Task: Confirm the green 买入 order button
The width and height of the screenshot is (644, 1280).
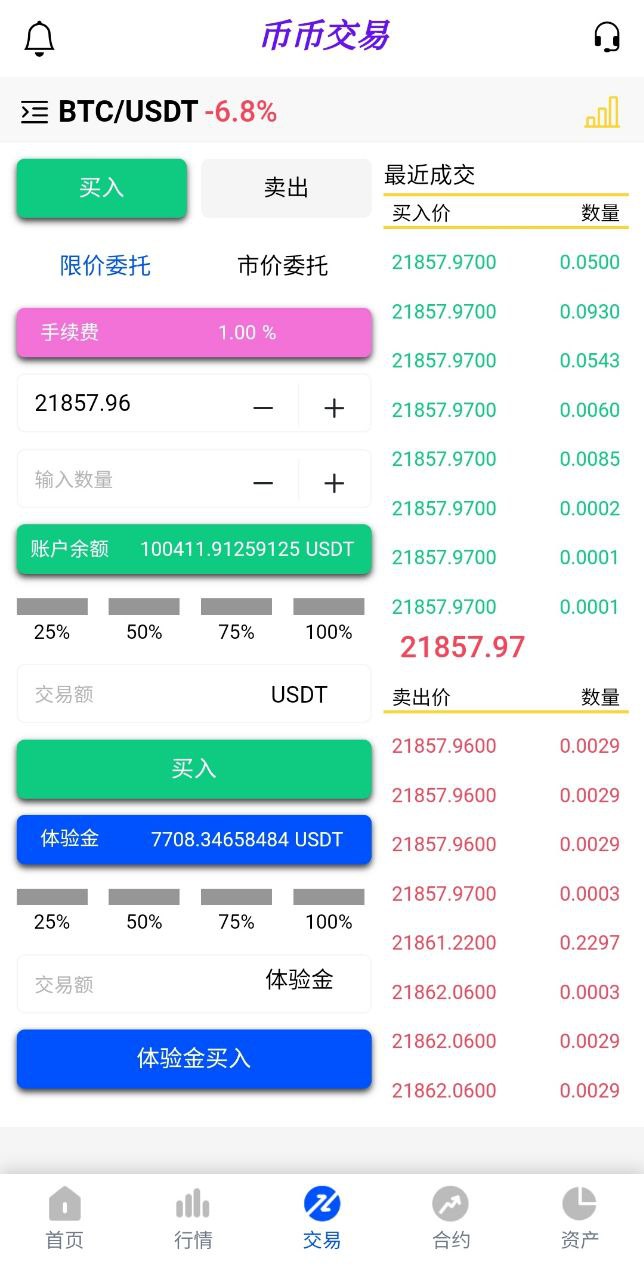Action: (x=194, y=768)
